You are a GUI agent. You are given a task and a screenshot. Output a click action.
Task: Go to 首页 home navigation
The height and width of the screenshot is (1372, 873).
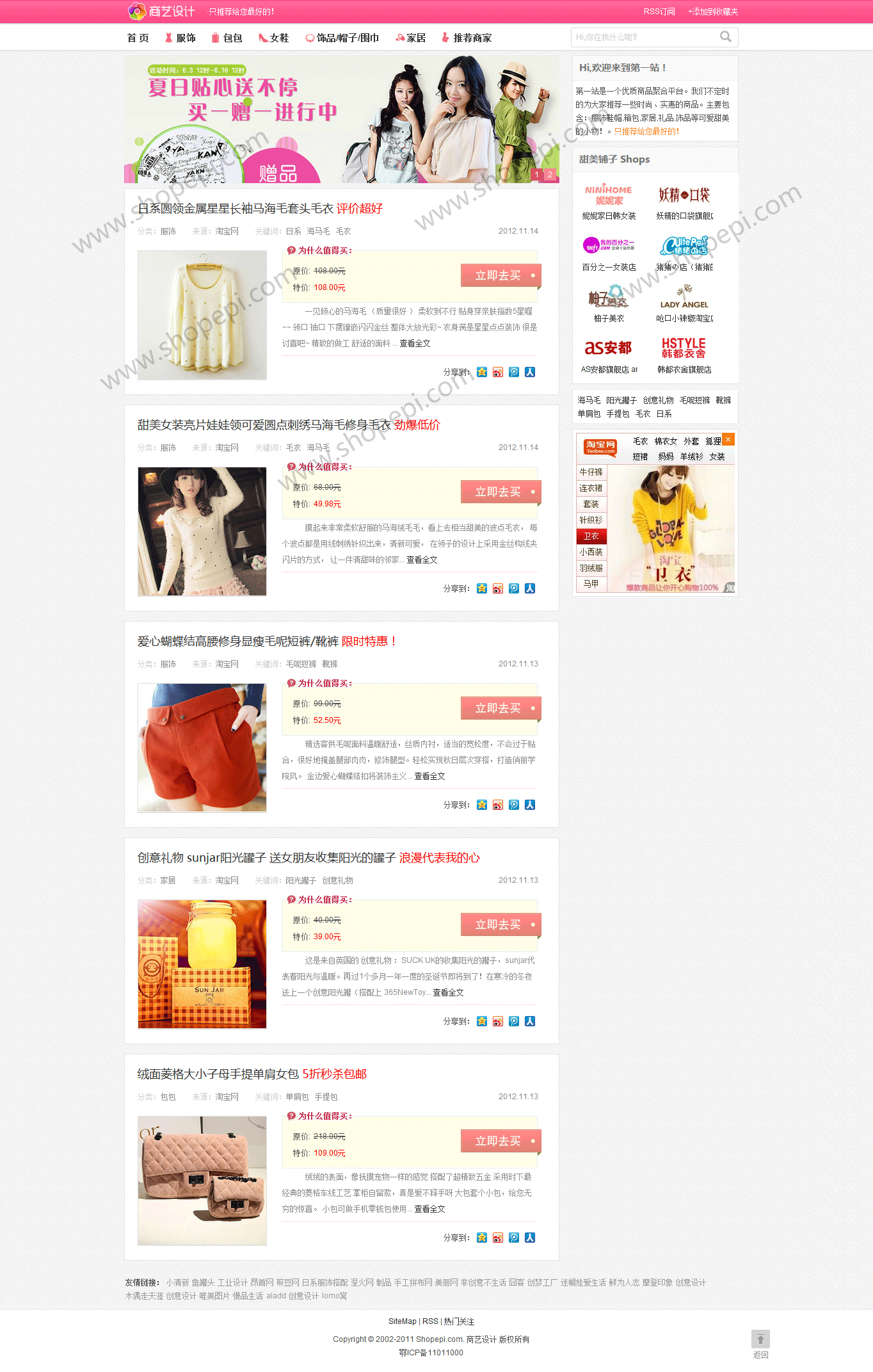(x=138, y=38)
